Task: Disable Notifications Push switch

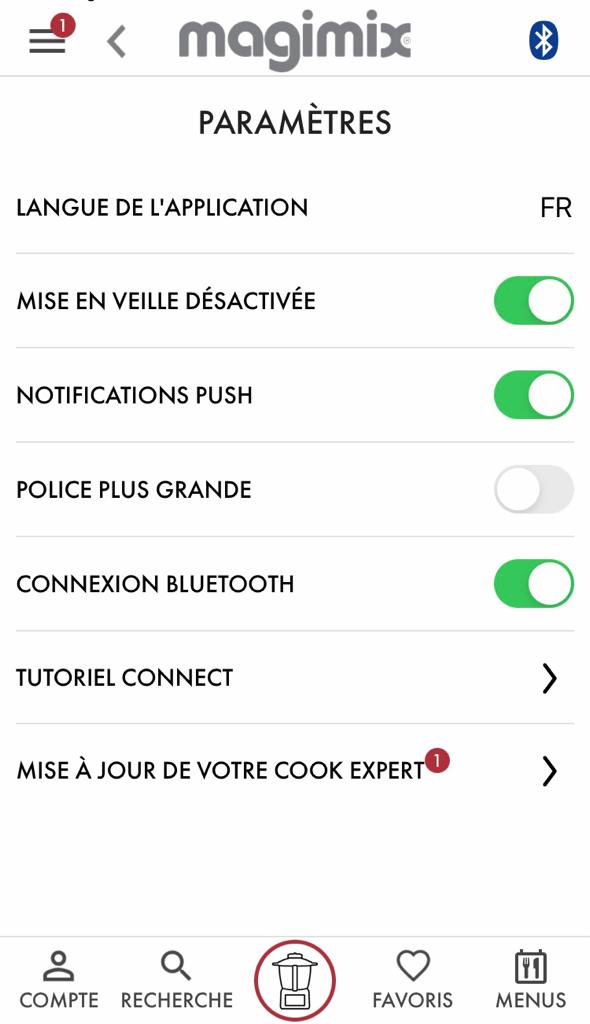Action: pyautogui.click(x=533, y=395)
